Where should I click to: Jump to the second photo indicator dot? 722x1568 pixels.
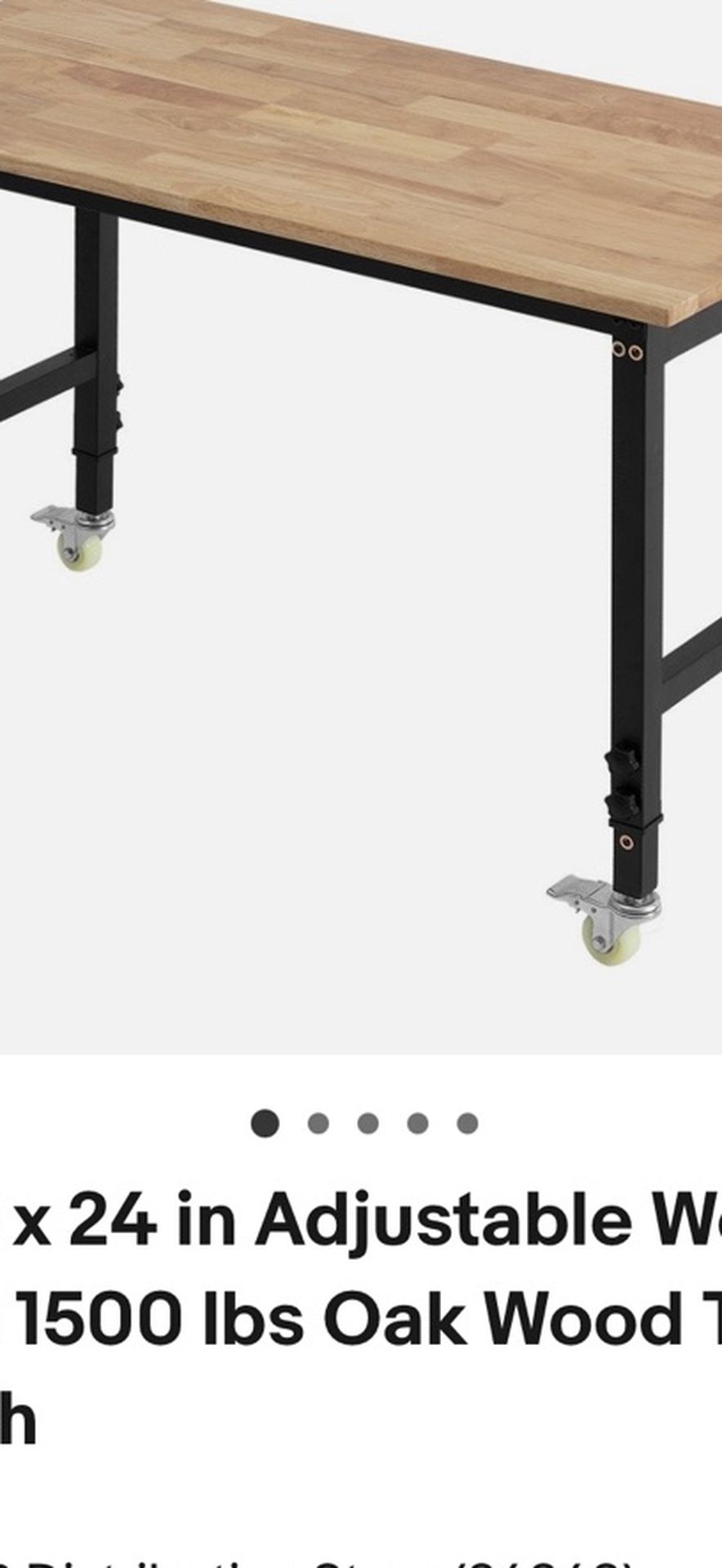pyautogui.click(x=318, y=1124)
